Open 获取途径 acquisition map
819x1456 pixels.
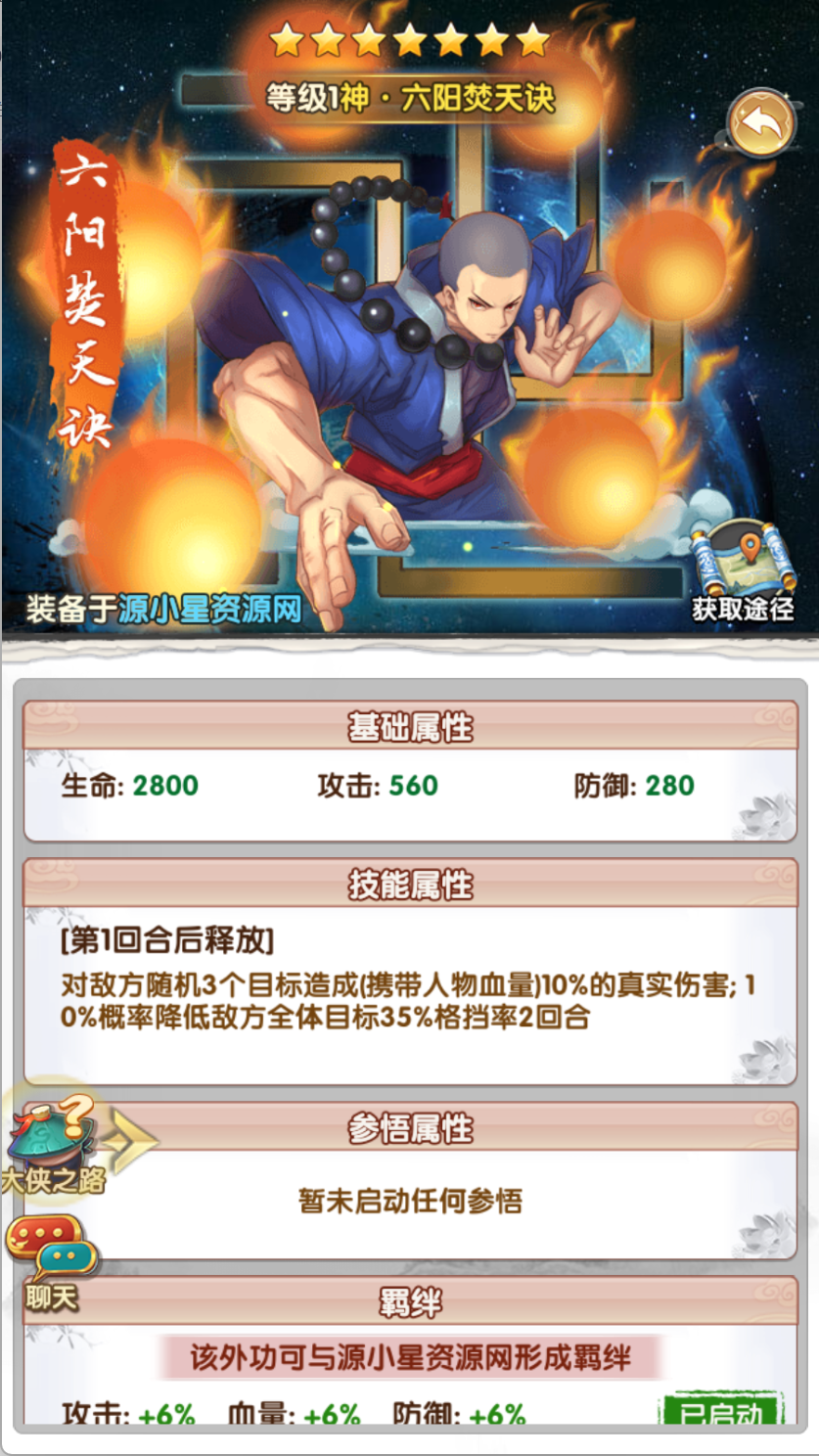pyautogui.click(x=742, y=569)
